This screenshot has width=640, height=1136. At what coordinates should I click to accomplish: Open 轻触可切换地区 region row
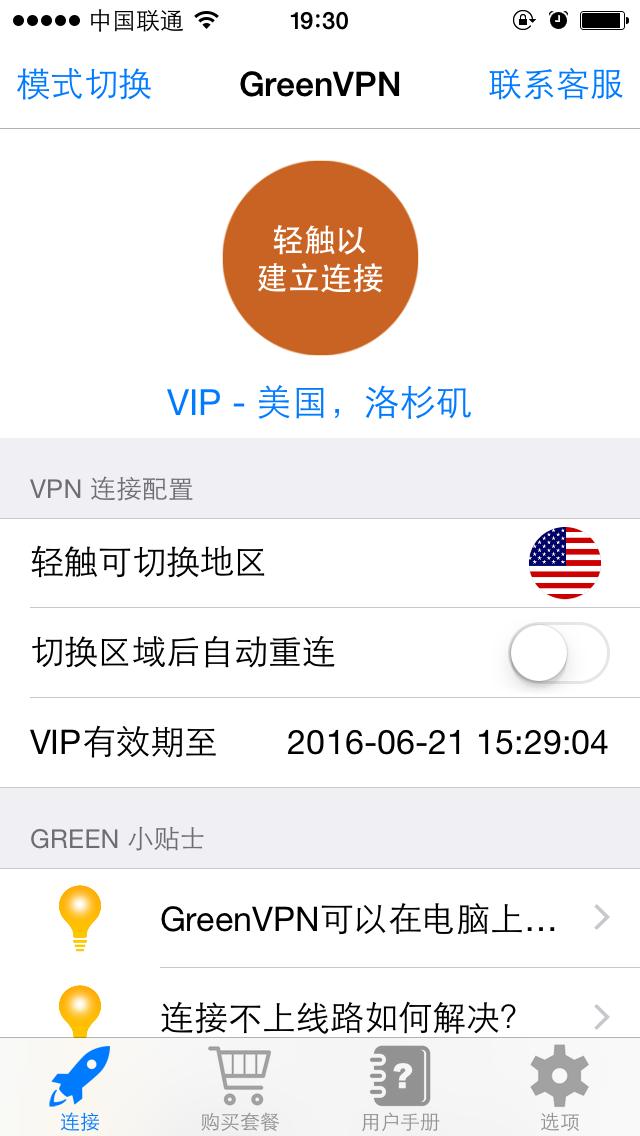320,563
